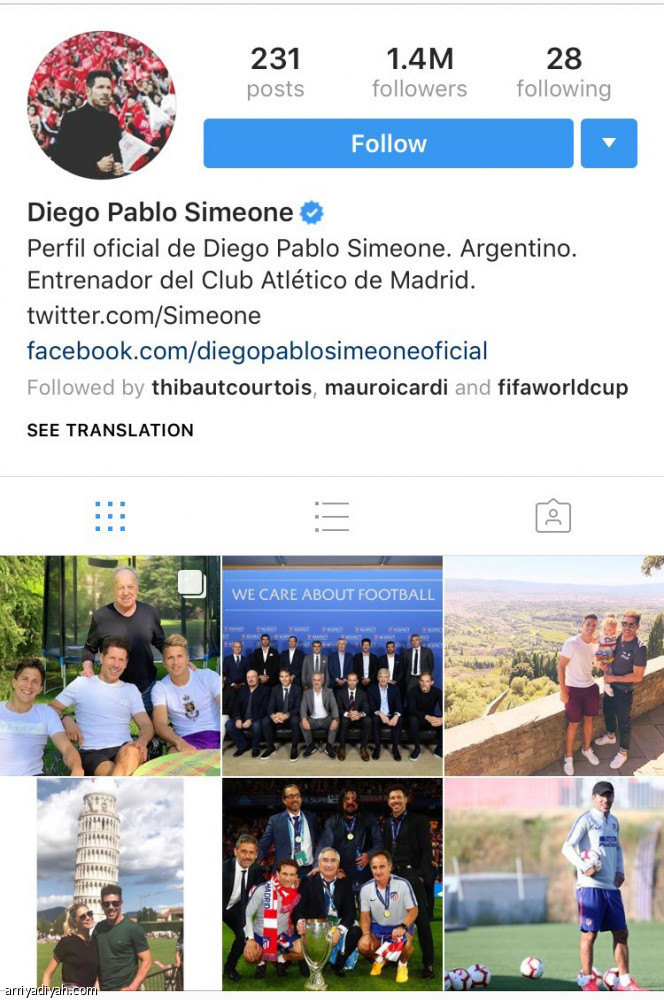Expand the suggested accounts dropdown arrow

click(x=608, y=144)
